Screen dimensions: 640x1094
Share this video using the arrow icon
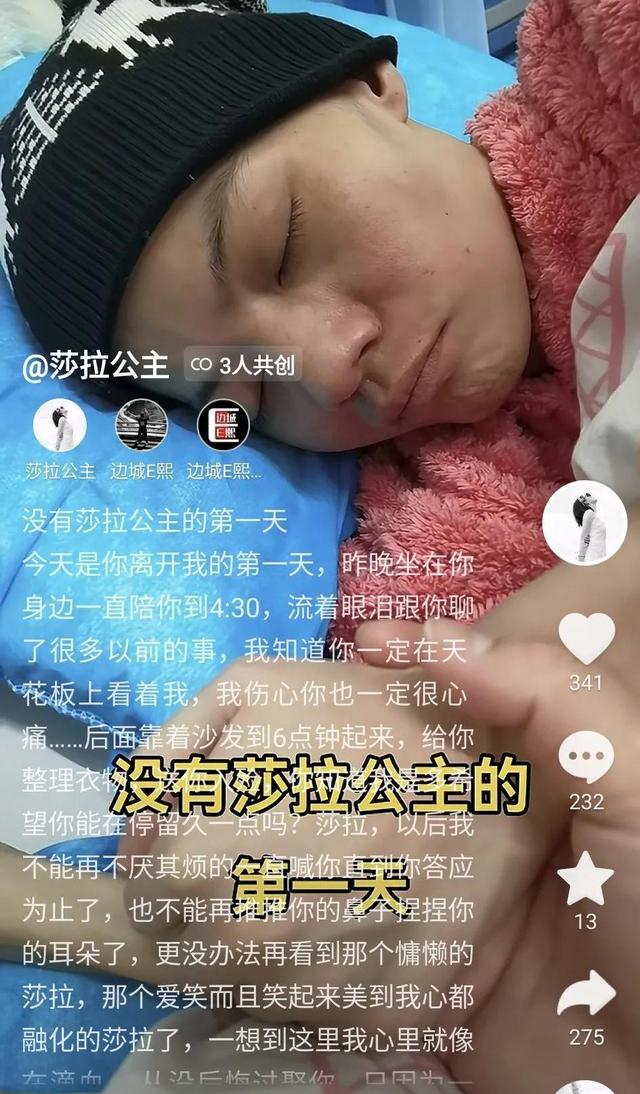[586, 993]
